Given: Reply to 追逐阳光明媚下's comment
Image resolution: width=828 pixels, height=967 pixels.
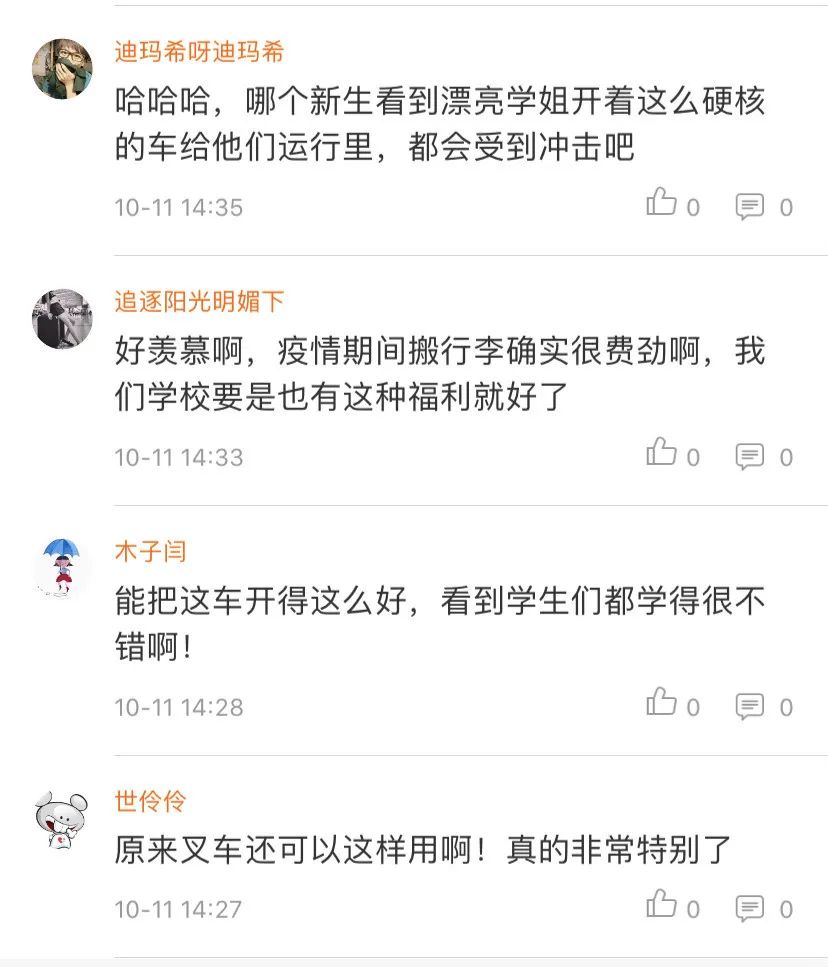Looking at the screenshot, I should (x=750, y=457).
